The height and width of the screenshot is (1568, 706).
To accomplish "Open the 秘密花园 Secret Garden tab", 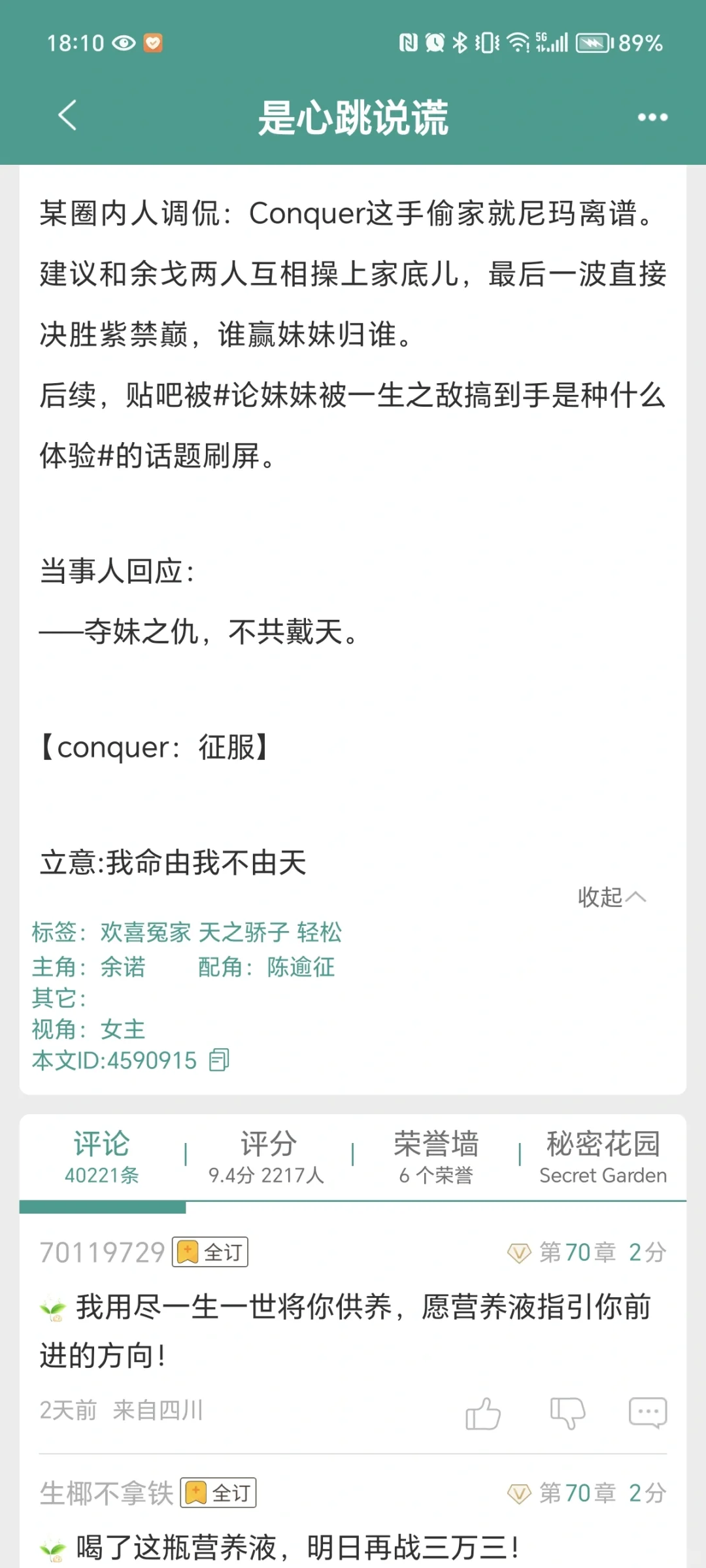I will [x=603, y=1157].
